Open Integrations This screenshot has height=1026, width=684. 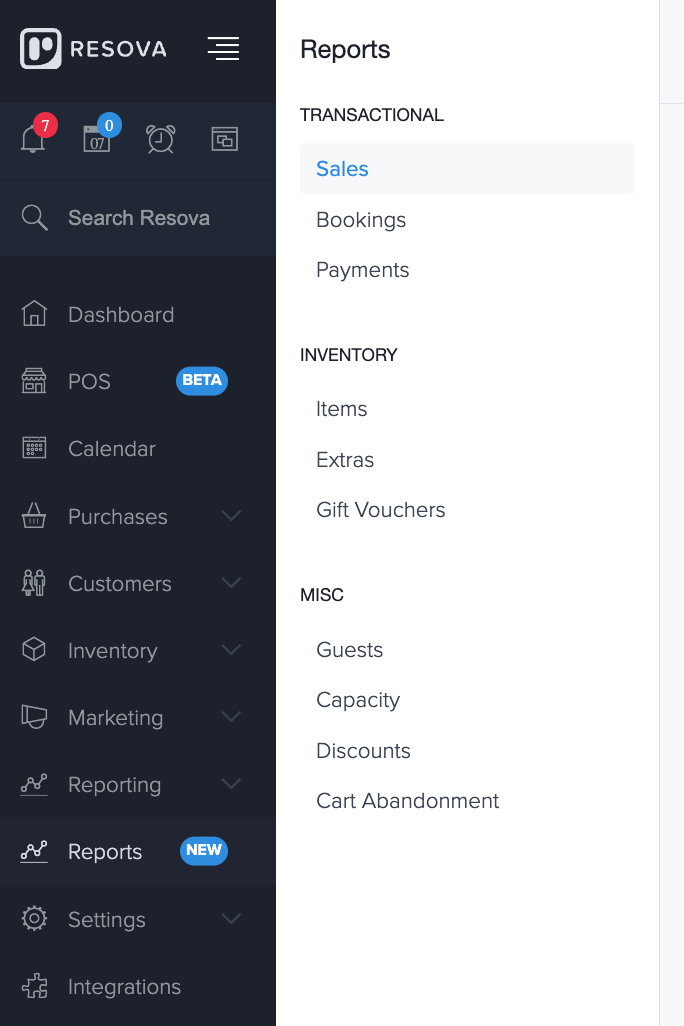[x=124, y=987]
